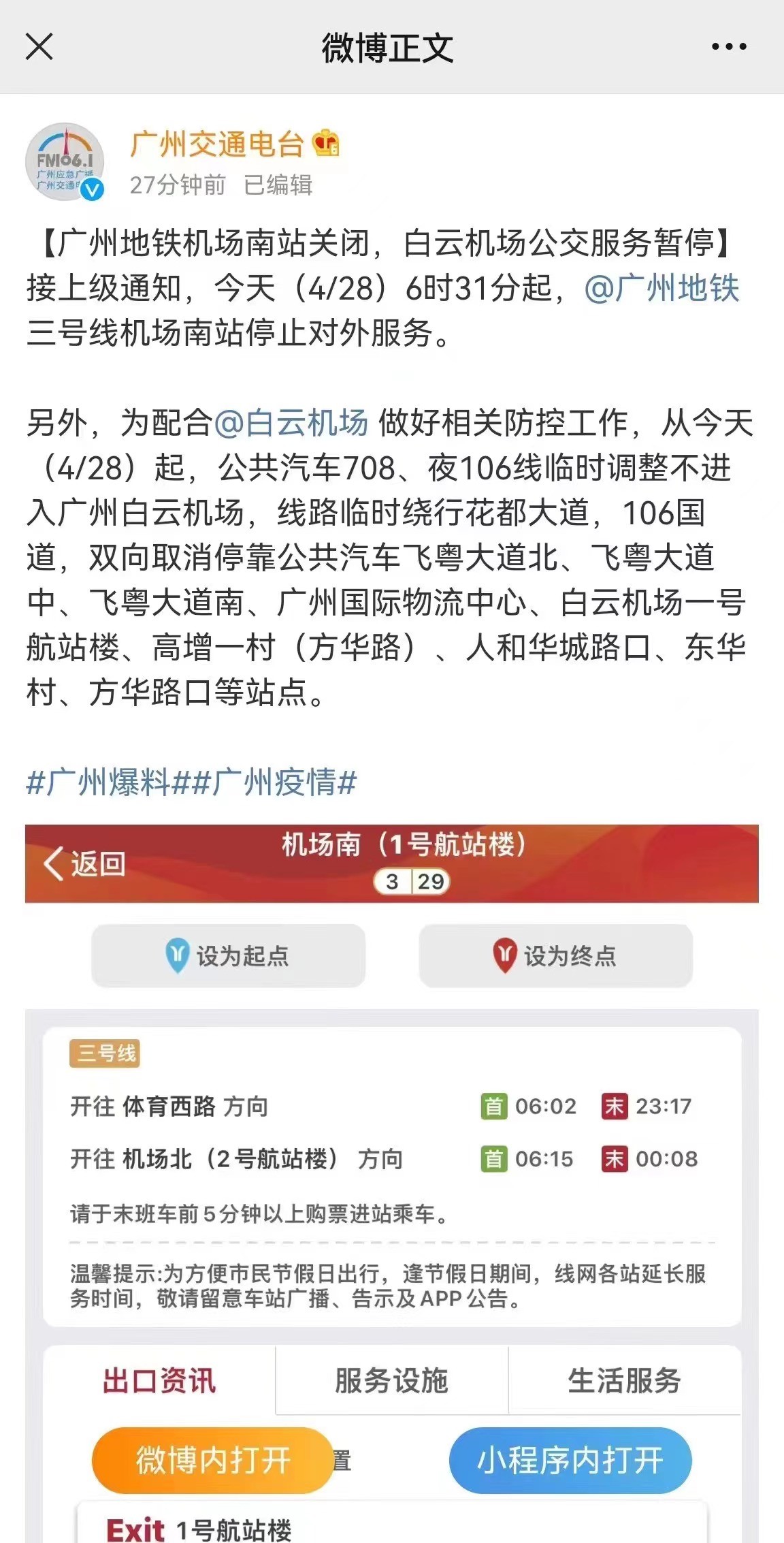Open the #广州疫情# hashtag
The image size is (784, 1543).
pos(274,782)
